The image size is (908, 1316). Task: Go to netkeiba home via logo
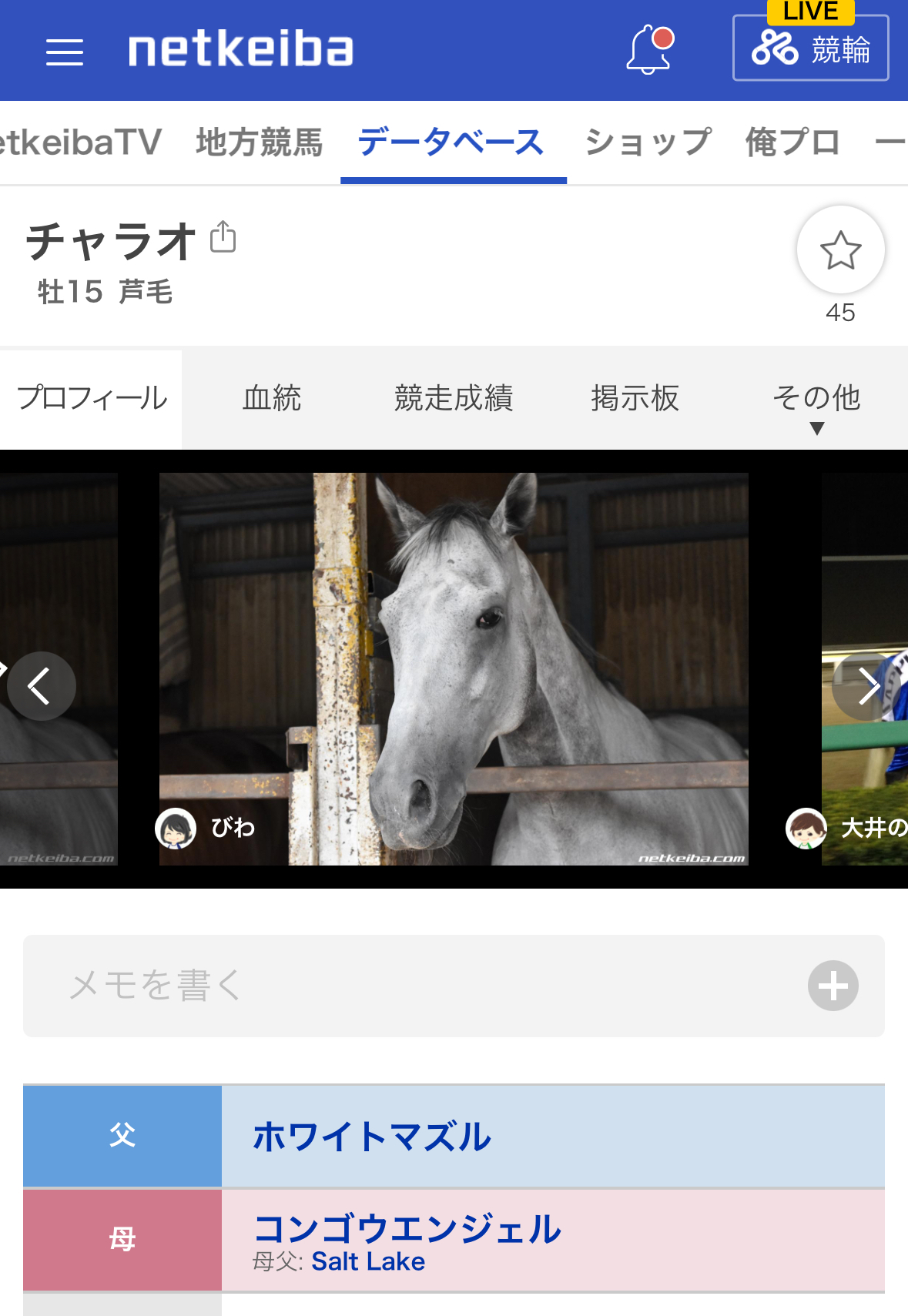(240, 50)
